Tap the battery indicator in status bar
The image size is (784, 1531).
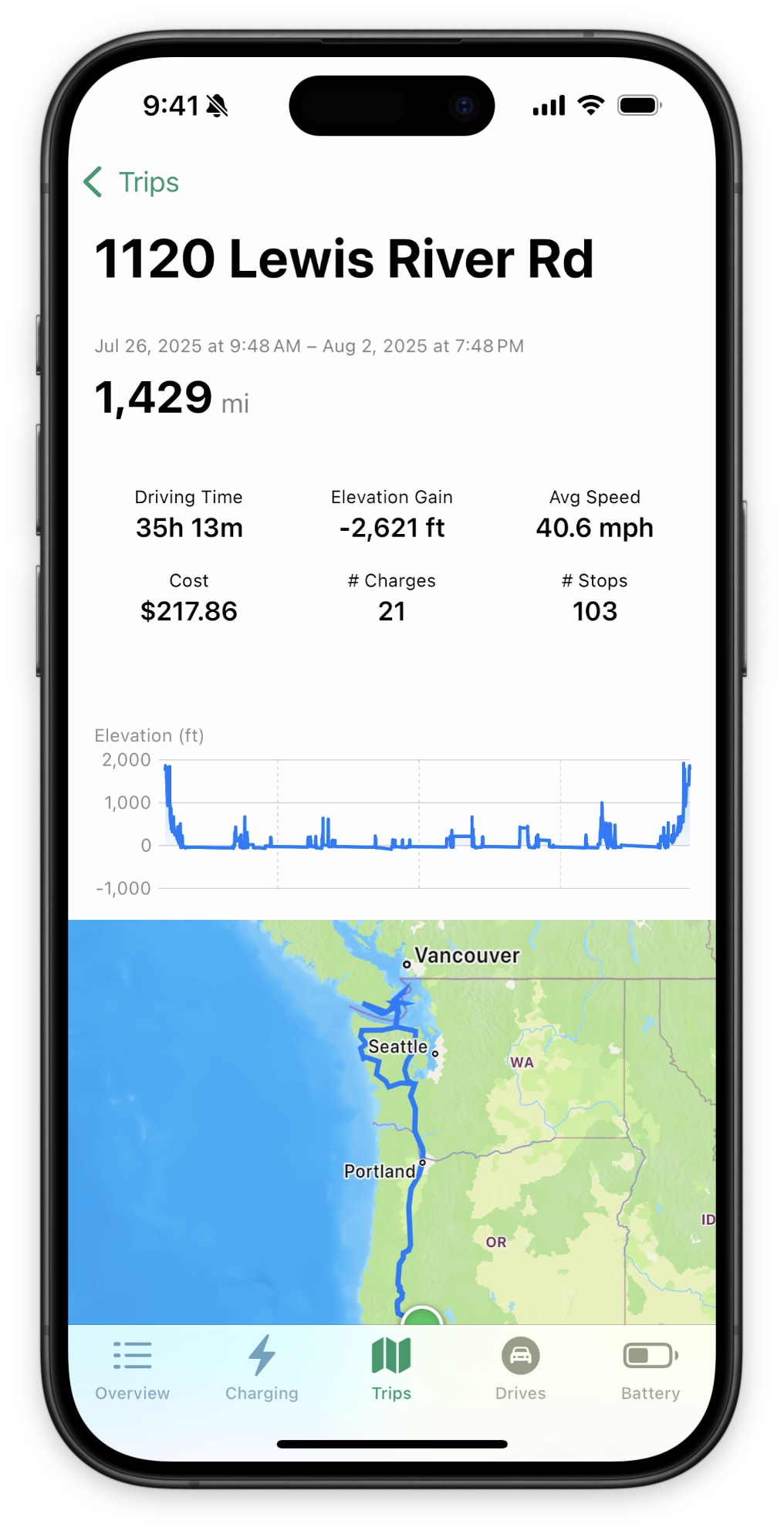639,106
